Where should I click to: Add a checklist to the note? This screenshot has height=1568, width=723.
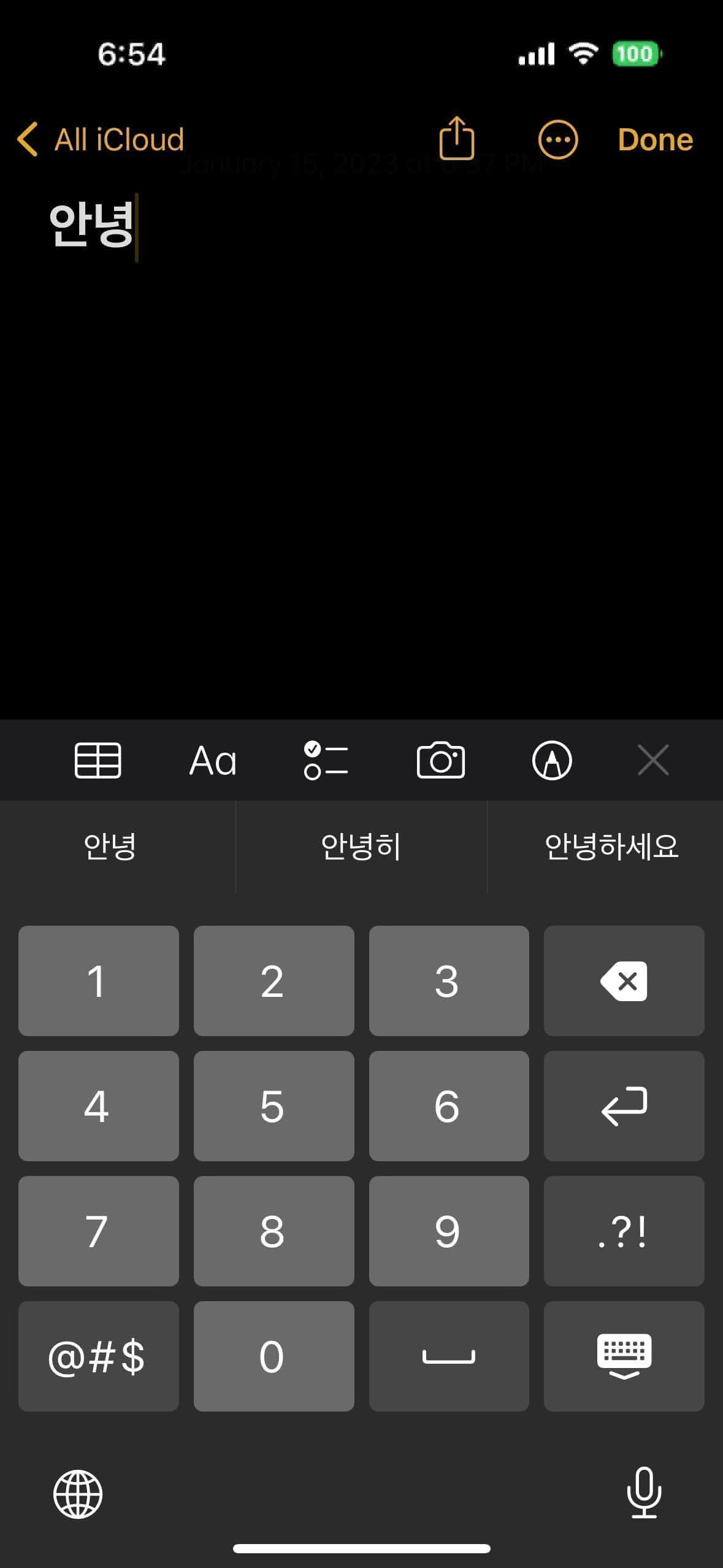[326, 761]
